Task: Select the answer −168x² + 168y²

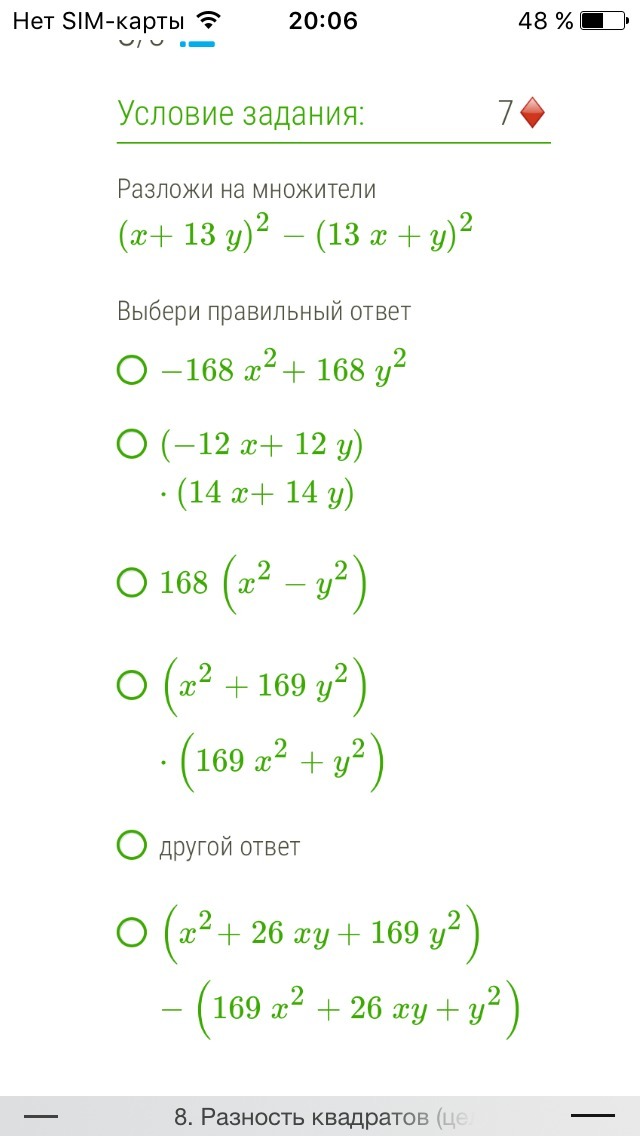Action: tap(131, 372)
